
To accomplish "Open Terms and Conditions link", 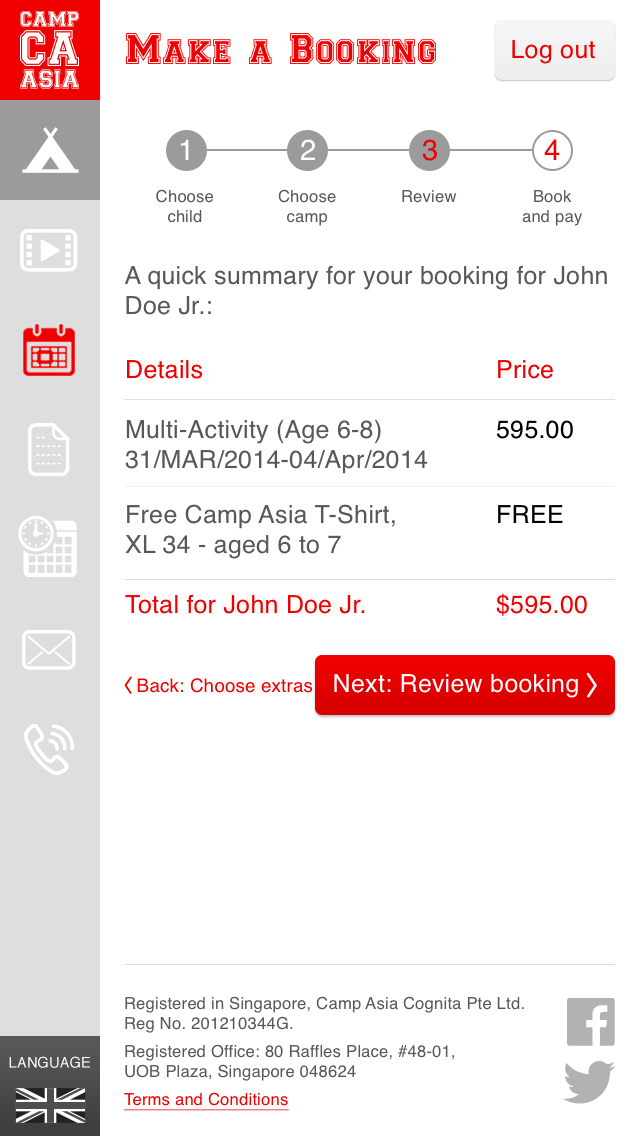I will pos(206,1100).
